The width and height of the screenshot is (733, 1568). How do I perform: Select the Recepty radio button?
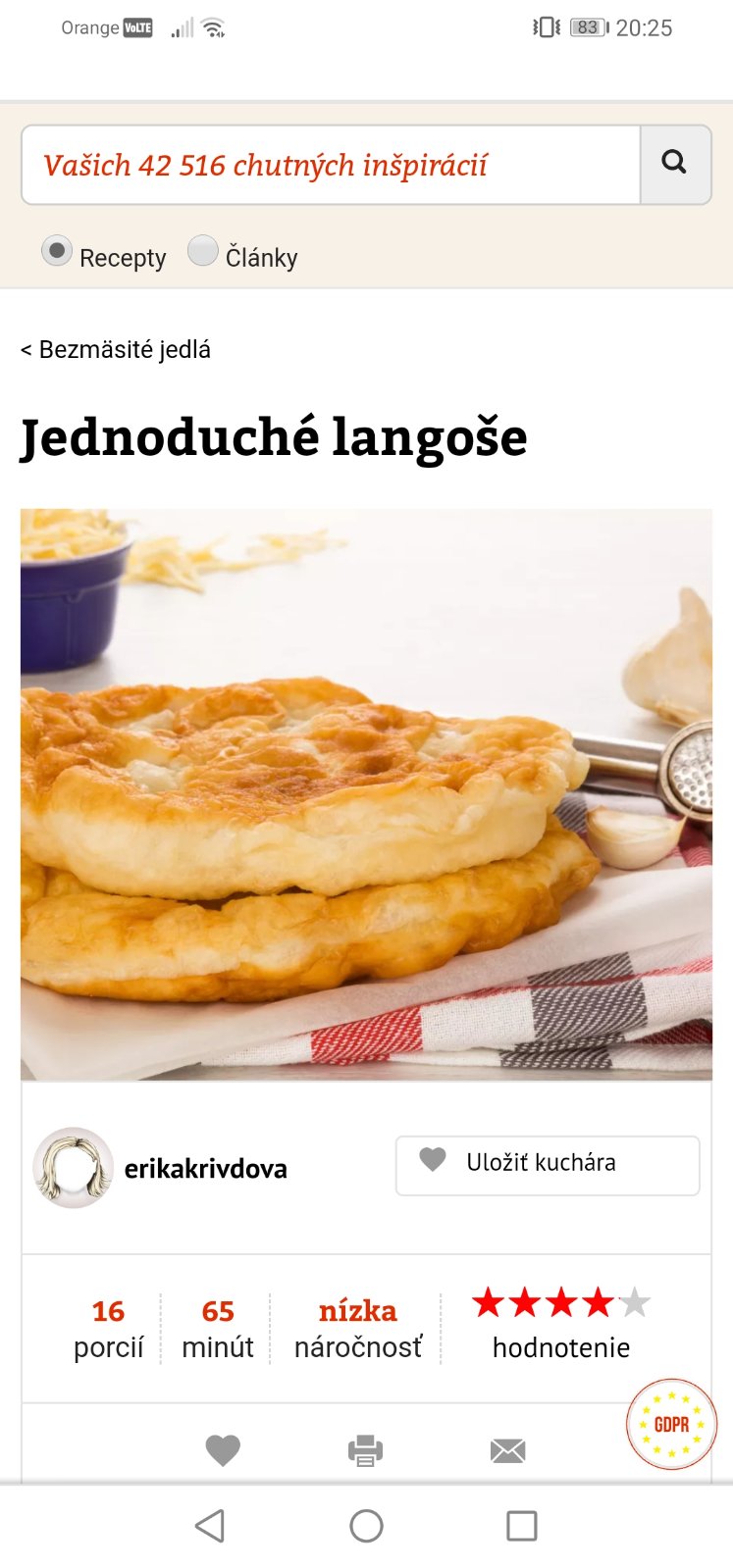[x=57, y=252]
